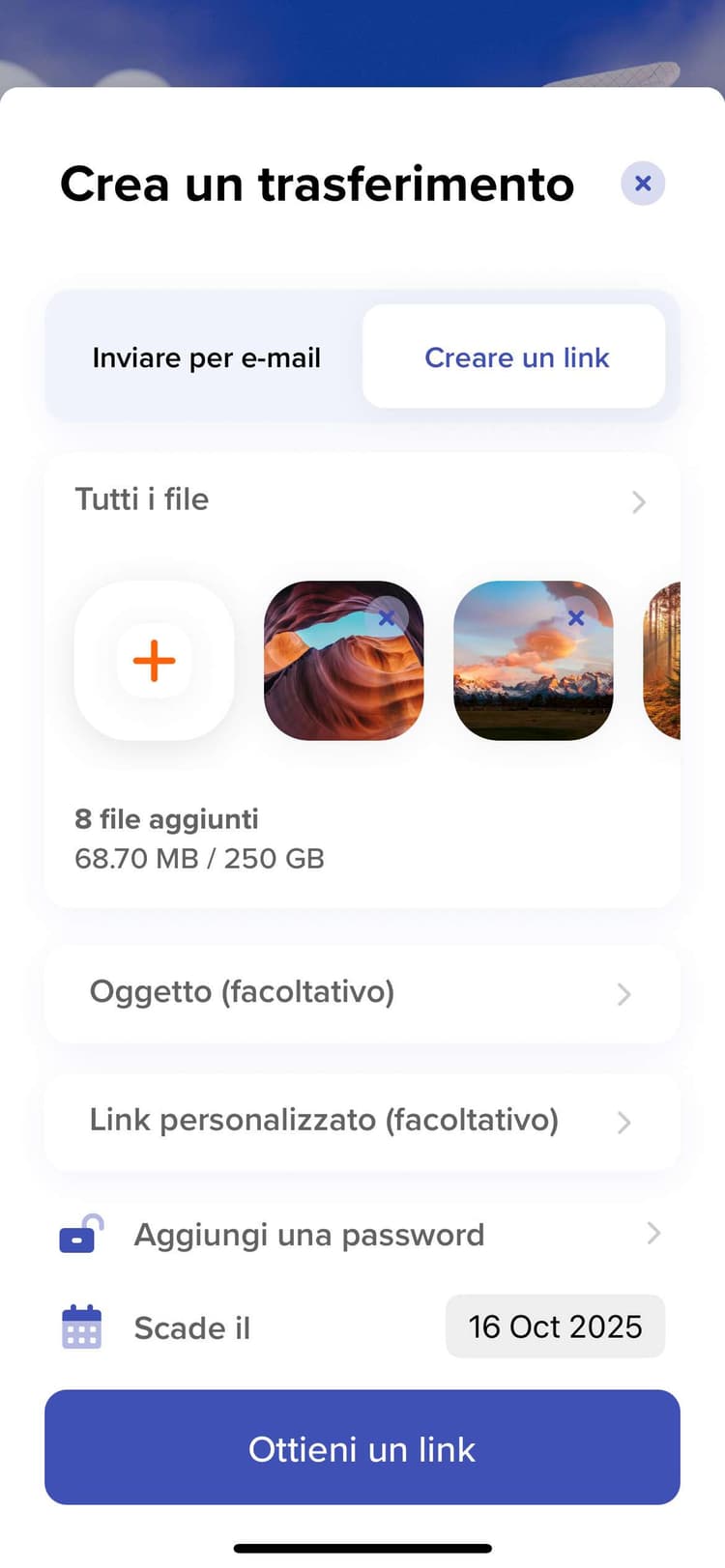Switch to the Inviare per e-mail tab
Viewport: 725px width, 1568px height.
point(207,356)
